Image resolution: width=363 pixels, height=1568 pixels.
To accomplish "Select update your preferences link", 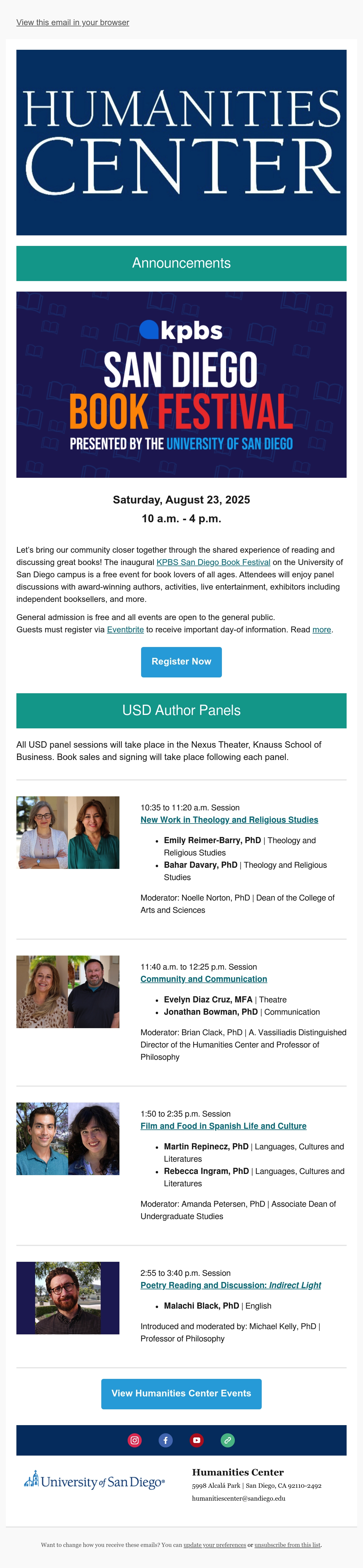I will [214, 1545].
